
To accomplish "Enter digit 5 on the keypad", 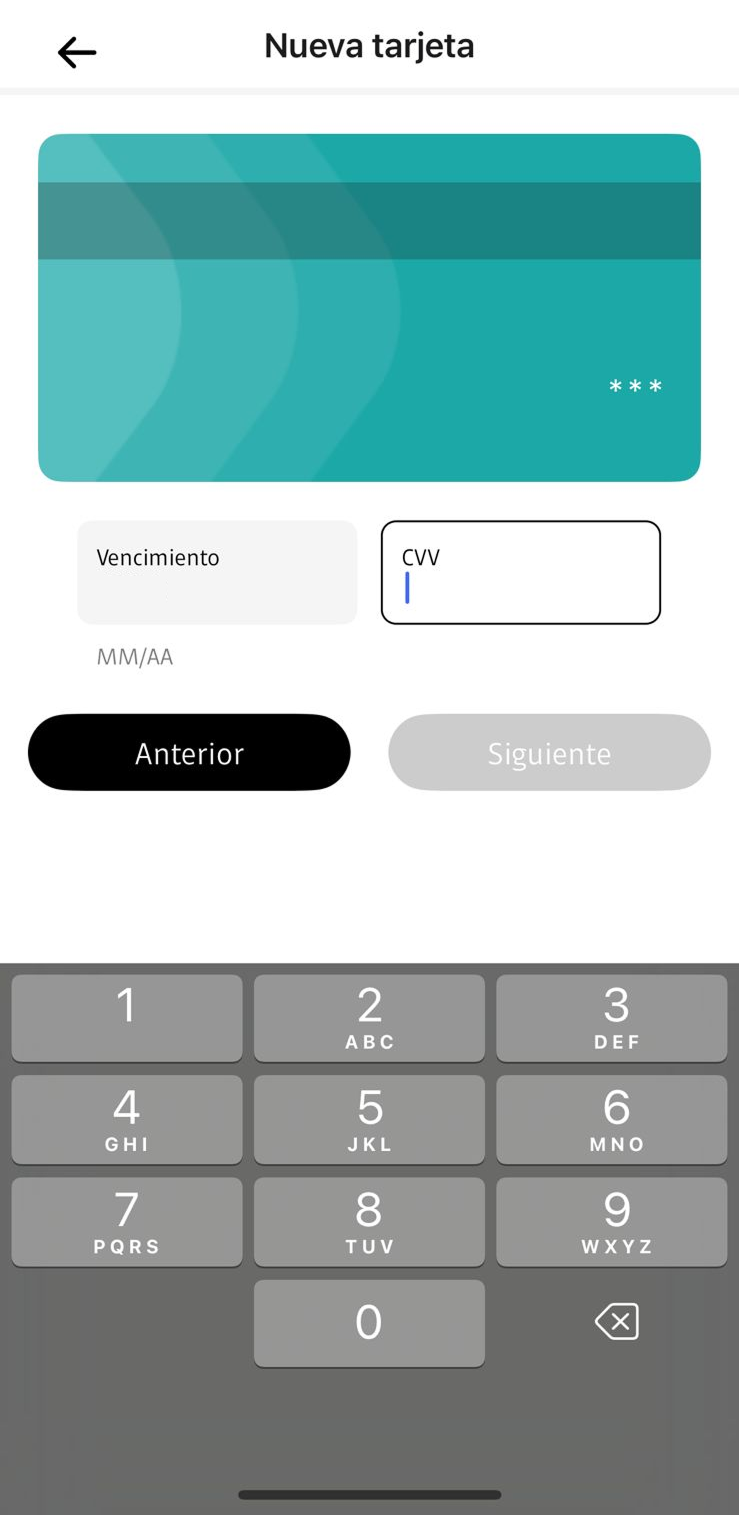I will click(369, 1119).
